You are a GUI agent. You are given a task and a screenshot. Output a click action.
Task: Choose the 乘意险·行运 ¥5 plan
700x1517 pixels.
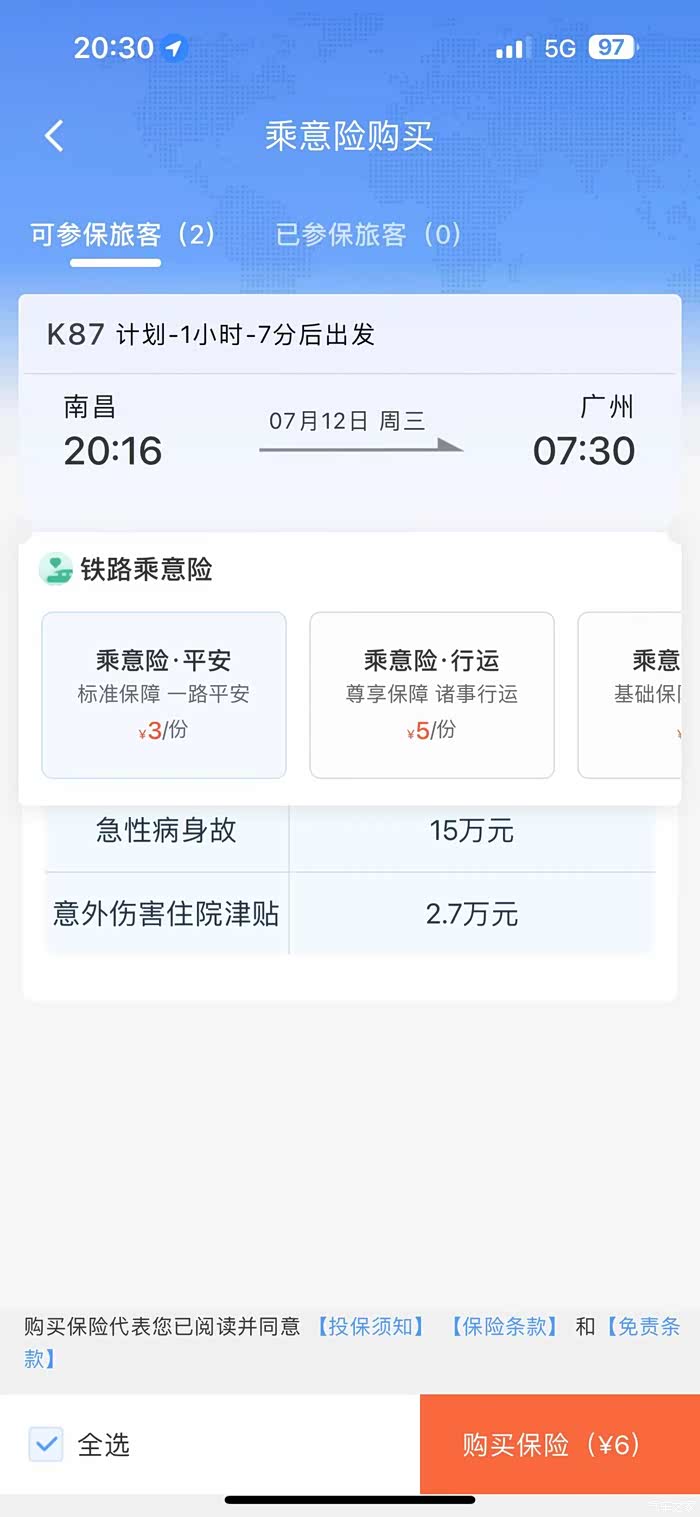pyautogui.click(x=432, y=695)
